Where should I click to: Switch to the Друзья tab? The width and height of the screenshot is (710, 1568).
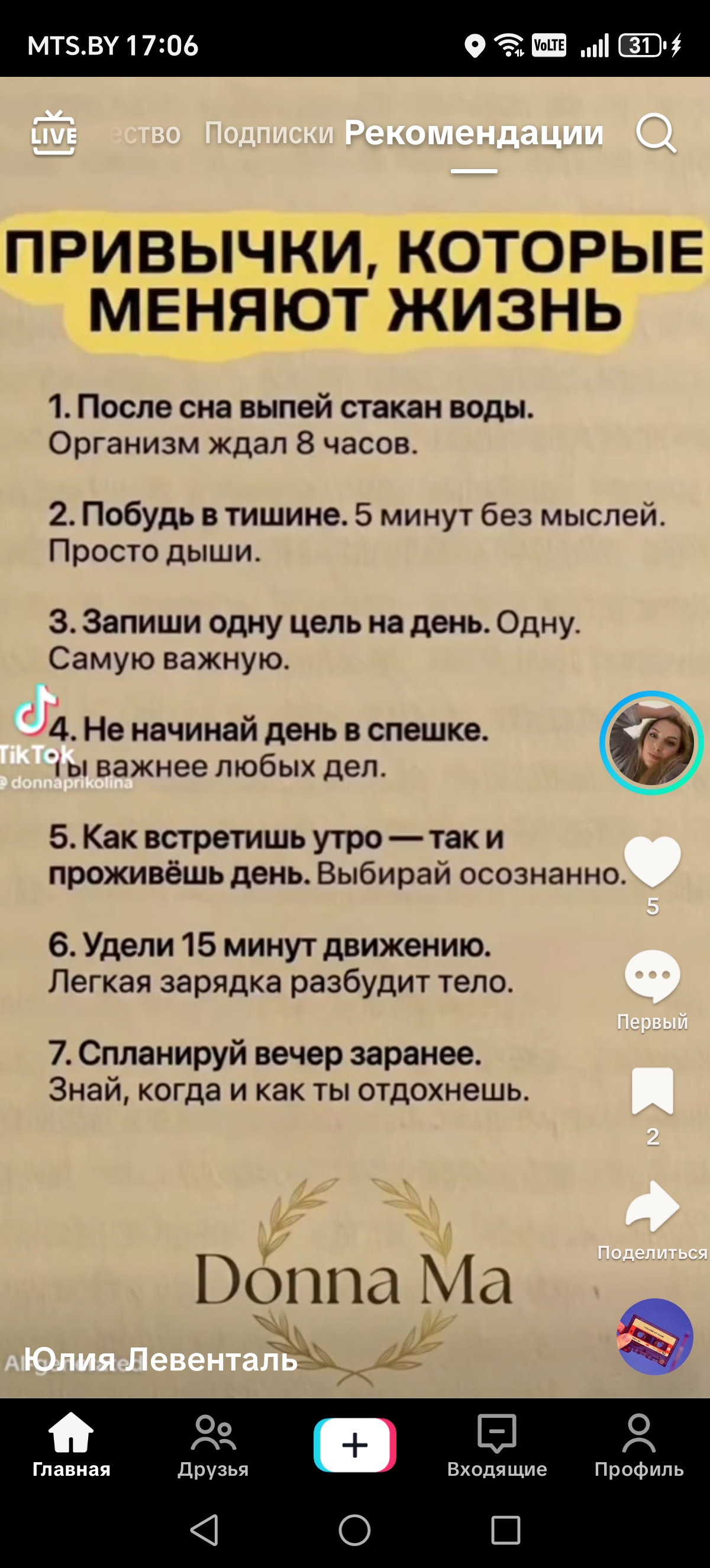tap(213, 1445)
